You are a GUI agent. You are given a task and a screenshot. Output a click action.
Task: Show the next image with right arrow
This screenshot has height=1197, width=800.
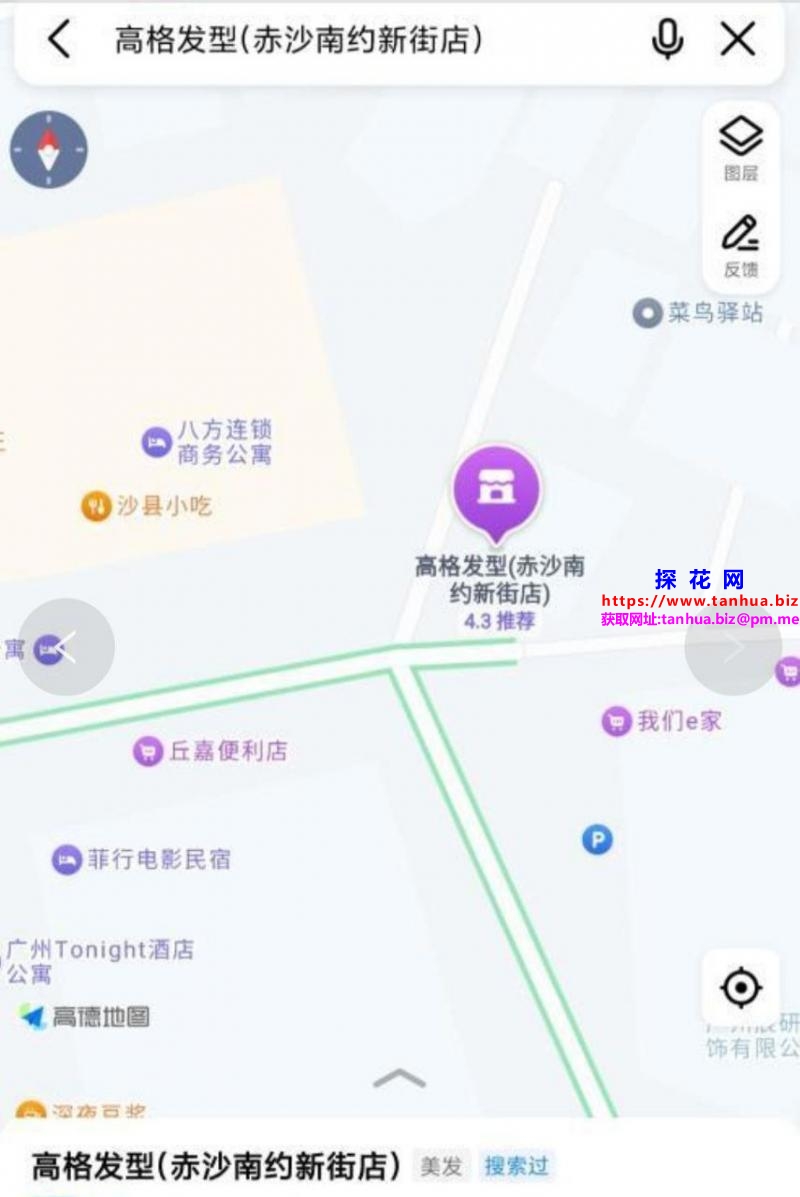(733, 647)
